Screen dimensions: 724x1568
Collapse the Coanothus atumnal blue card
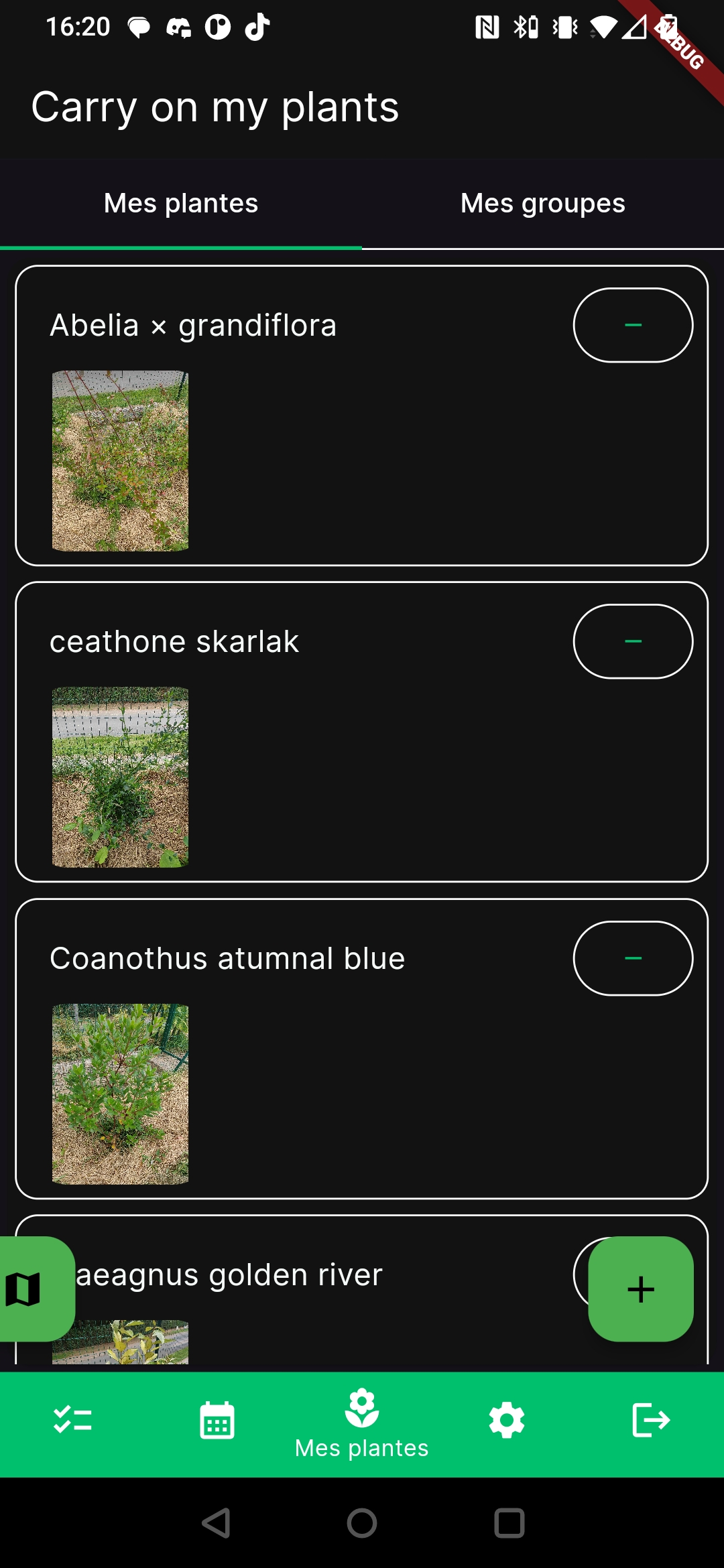(x=632, y=958)
